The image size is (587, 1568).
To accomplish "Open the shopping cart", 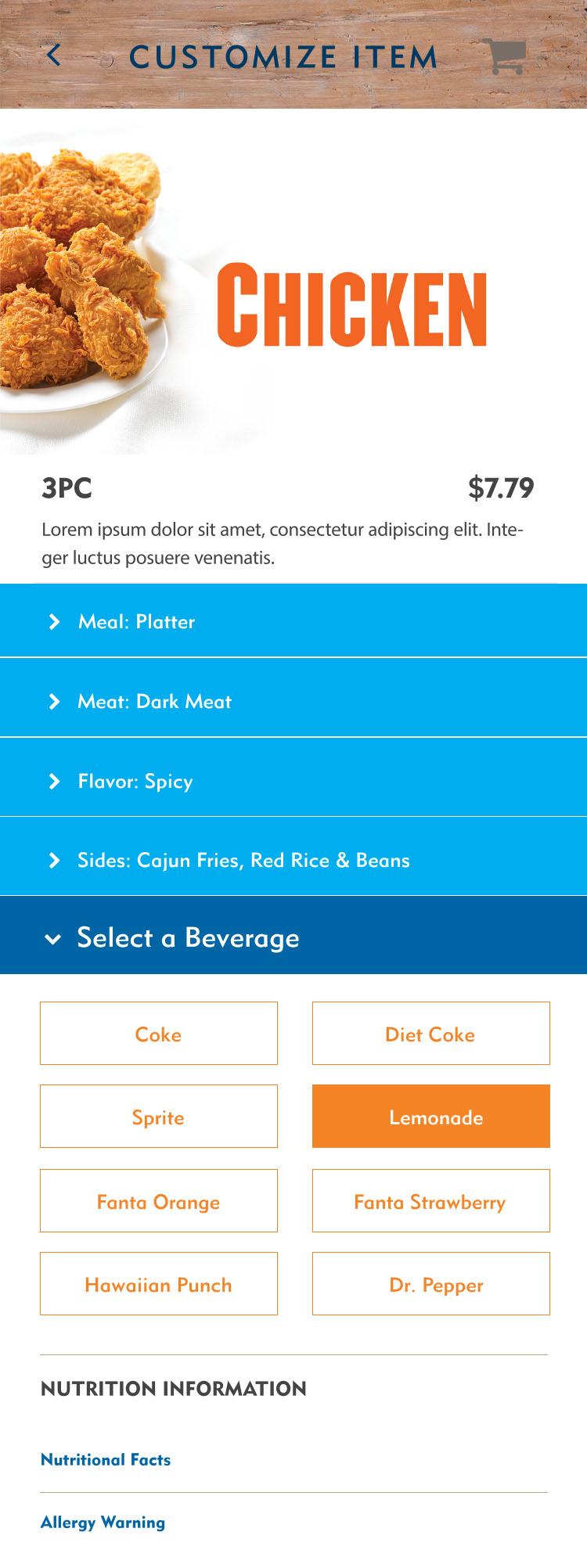I will pos(505,56).
